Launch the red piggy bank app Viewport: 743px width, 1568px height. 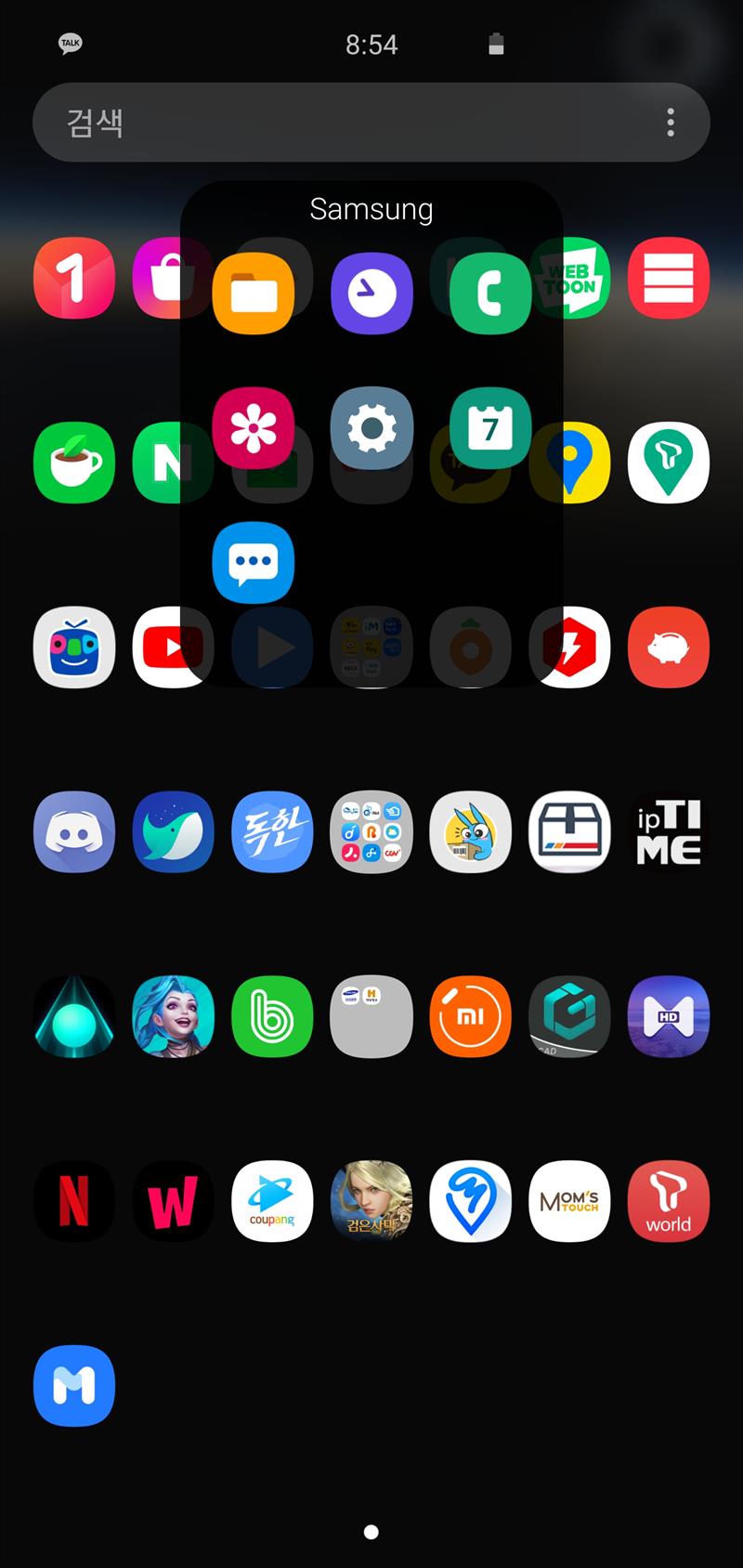(669, 647)
